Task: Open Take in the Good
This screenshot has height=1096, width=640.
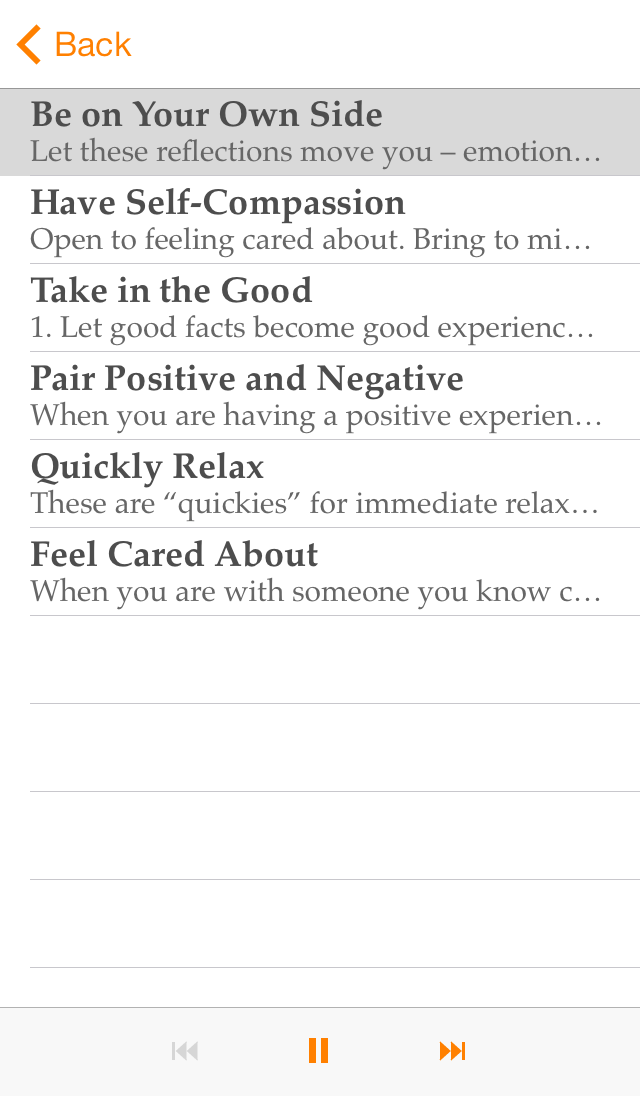Action: (320, 308)
